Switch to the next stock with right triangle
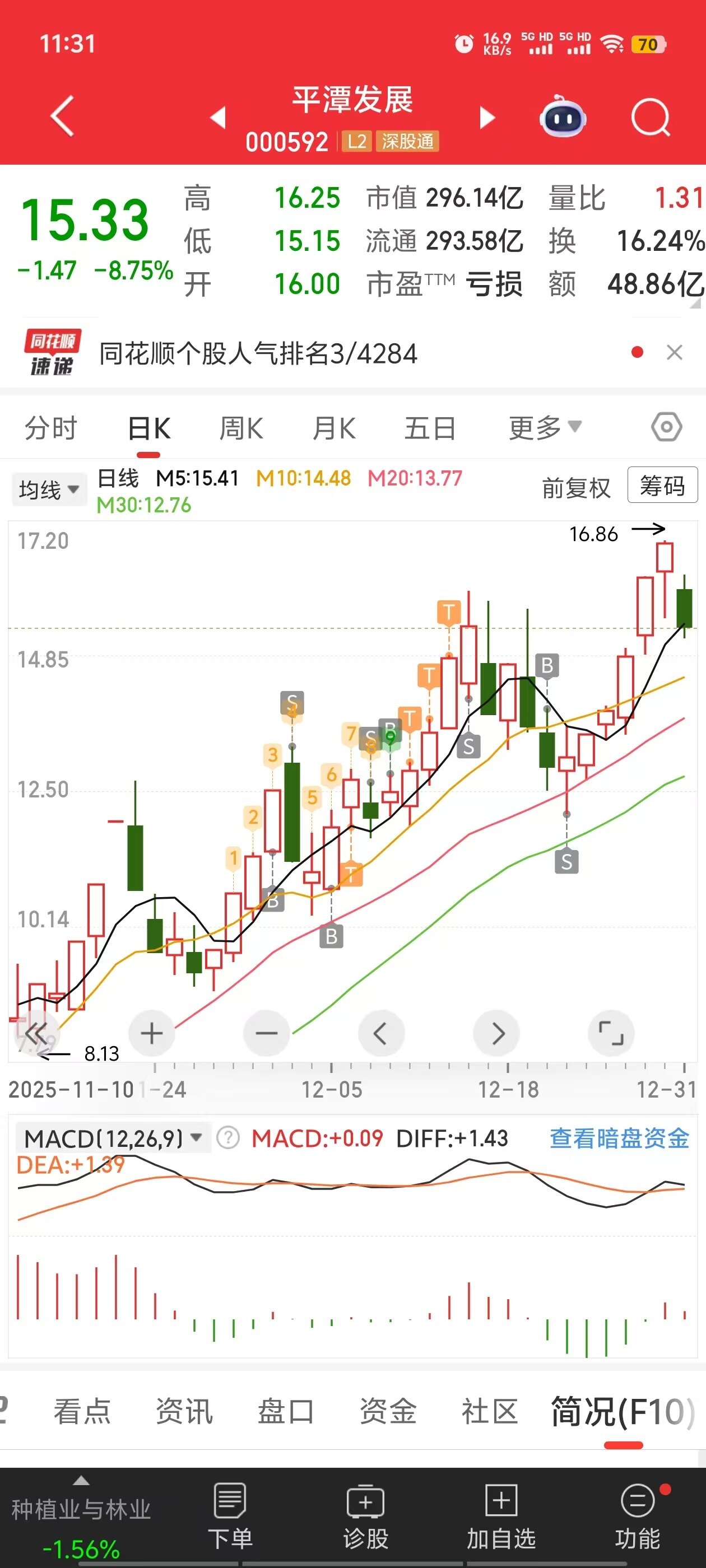 [487, 118]
